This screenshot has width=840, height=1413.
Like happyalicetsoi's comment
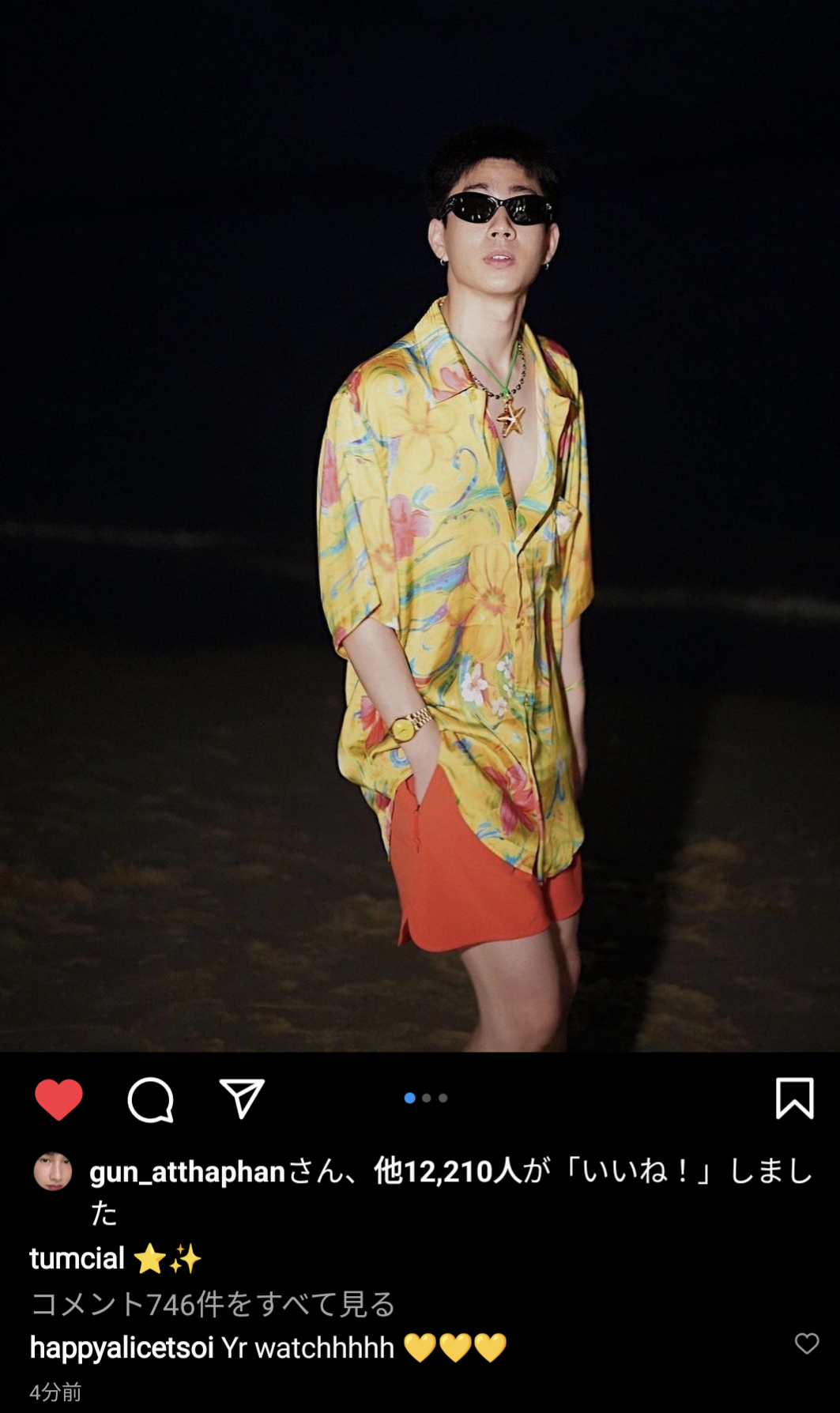(x=806, y=1343)
